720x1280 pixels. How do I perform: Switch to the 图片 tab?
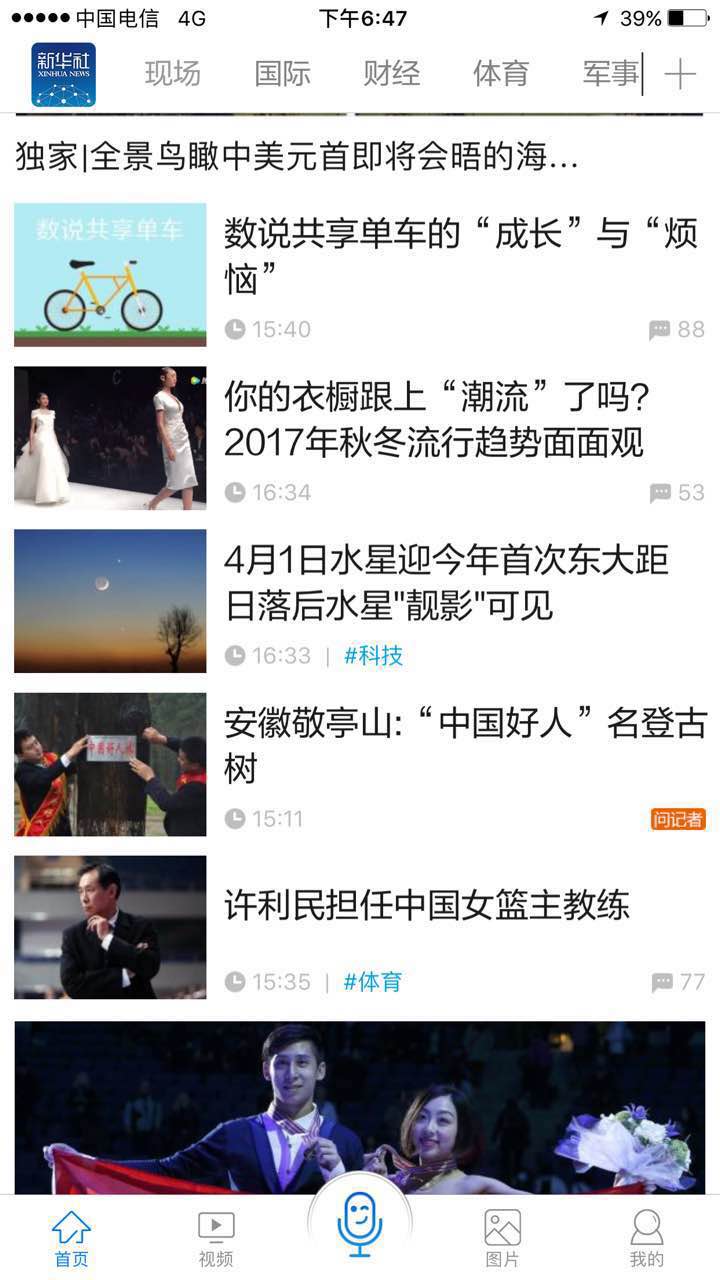pyautogui.click(x=502, y=1238)
